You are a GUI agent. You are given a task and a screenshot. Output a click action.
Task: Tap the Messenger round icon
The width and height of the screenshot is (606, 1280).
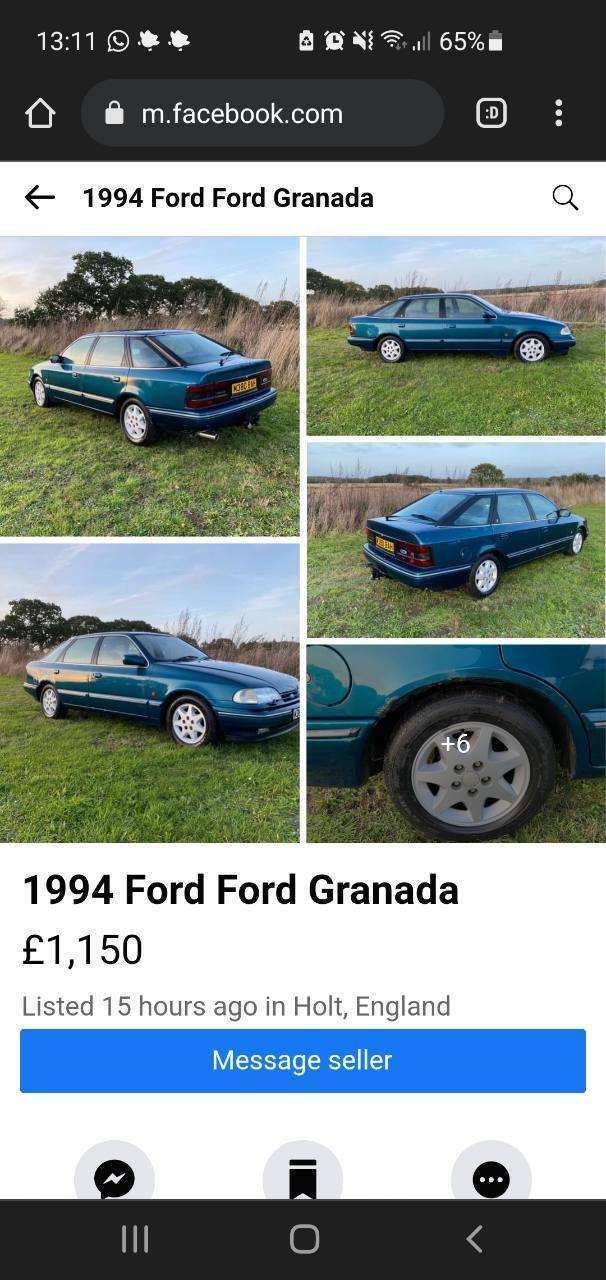[115, 1176]
